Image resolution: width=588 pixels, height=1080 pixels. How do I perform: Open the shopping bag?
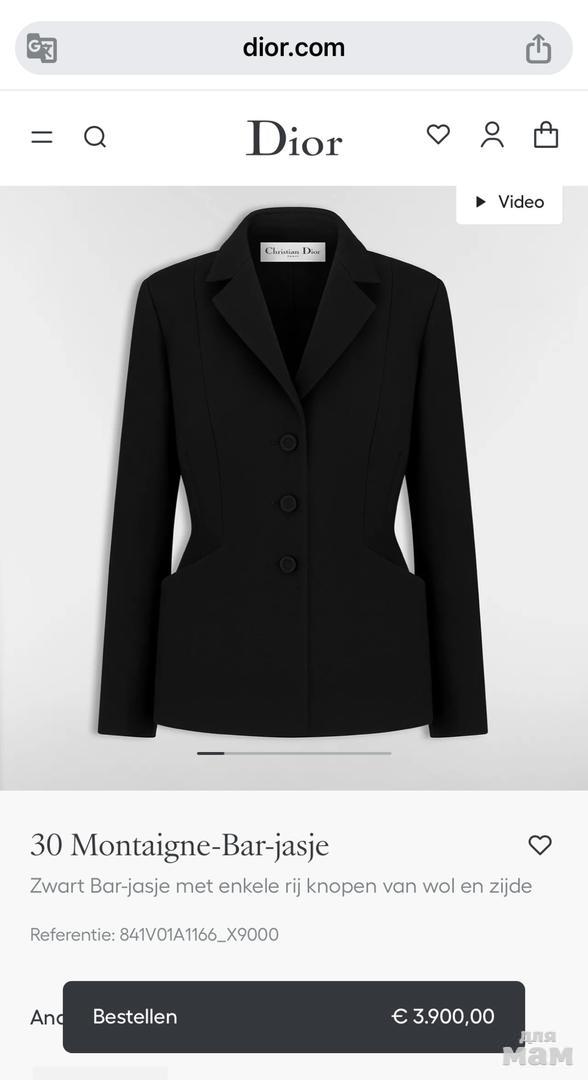(546, 134)
